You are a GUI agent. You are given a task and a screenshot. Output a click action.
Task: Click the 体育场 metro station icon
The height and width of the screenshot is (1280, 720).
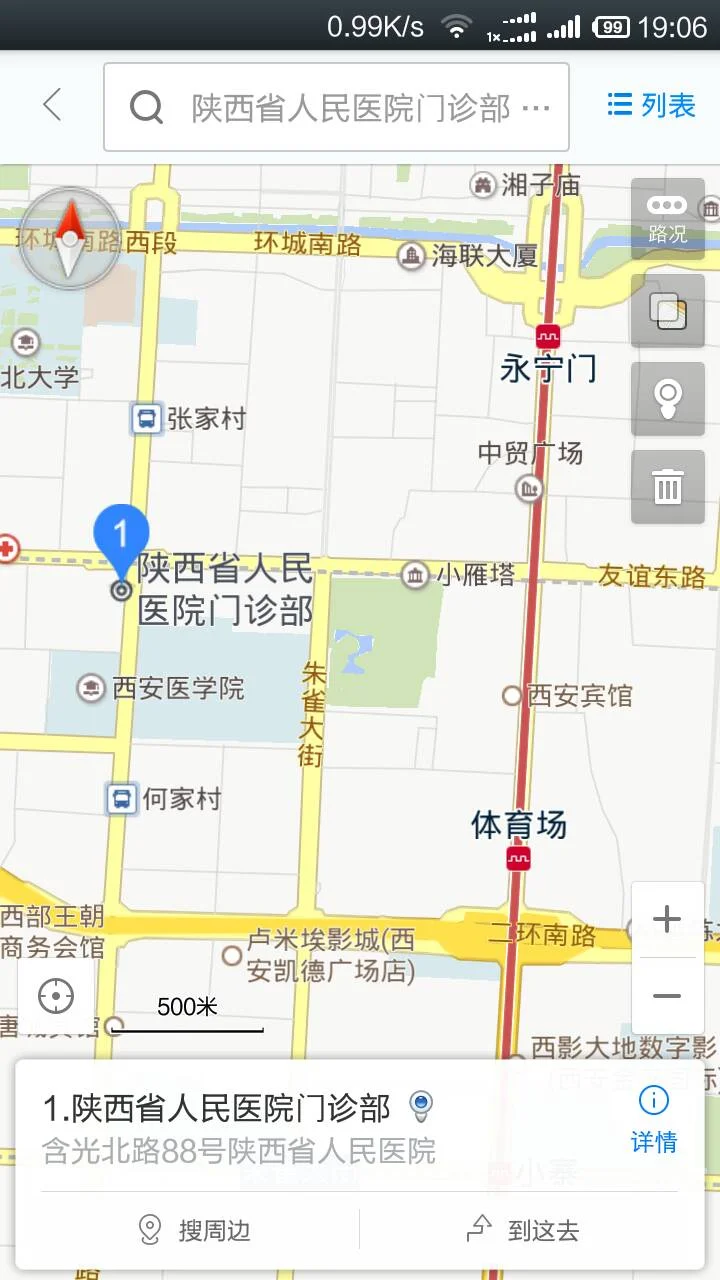point(516,857)
